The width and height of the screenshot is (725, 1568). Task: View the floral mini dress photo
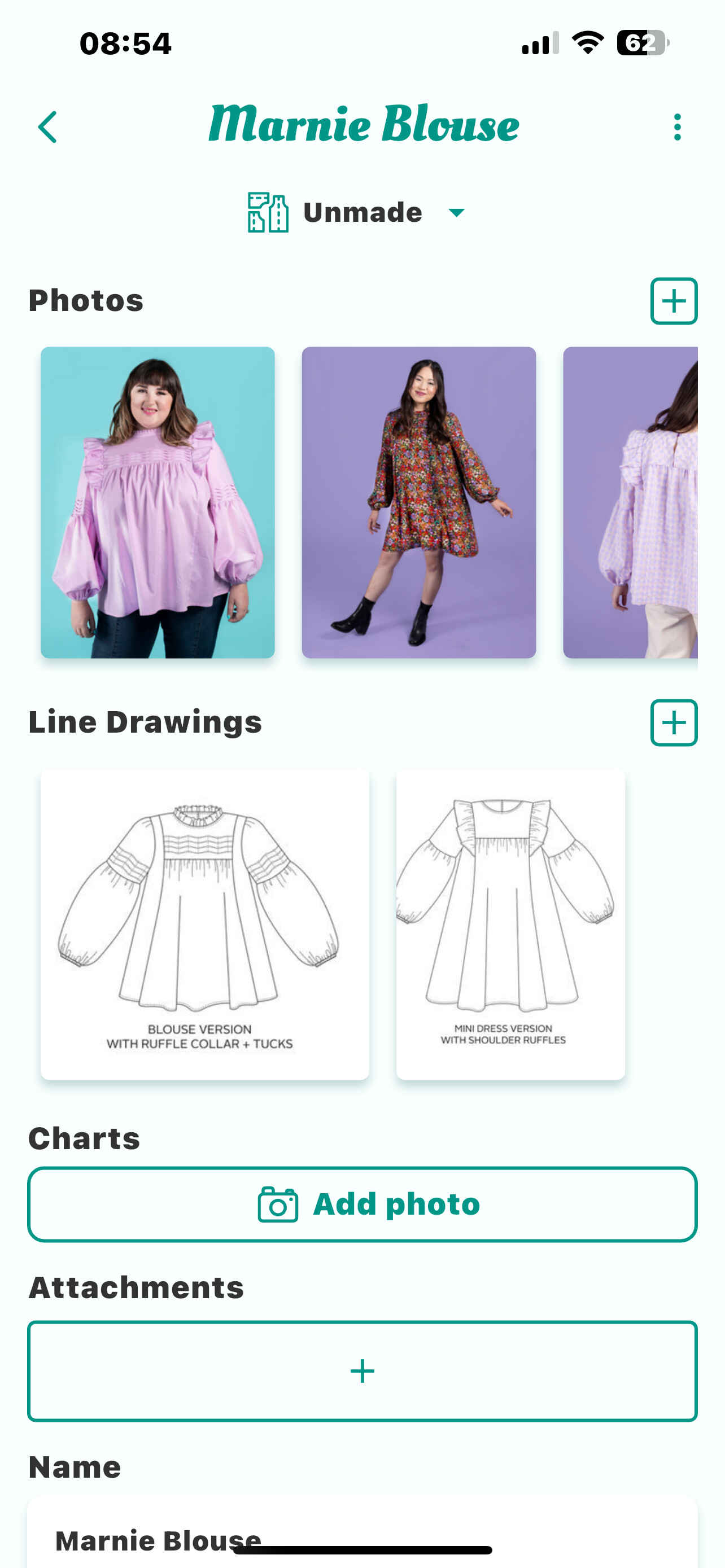(419, 502)
